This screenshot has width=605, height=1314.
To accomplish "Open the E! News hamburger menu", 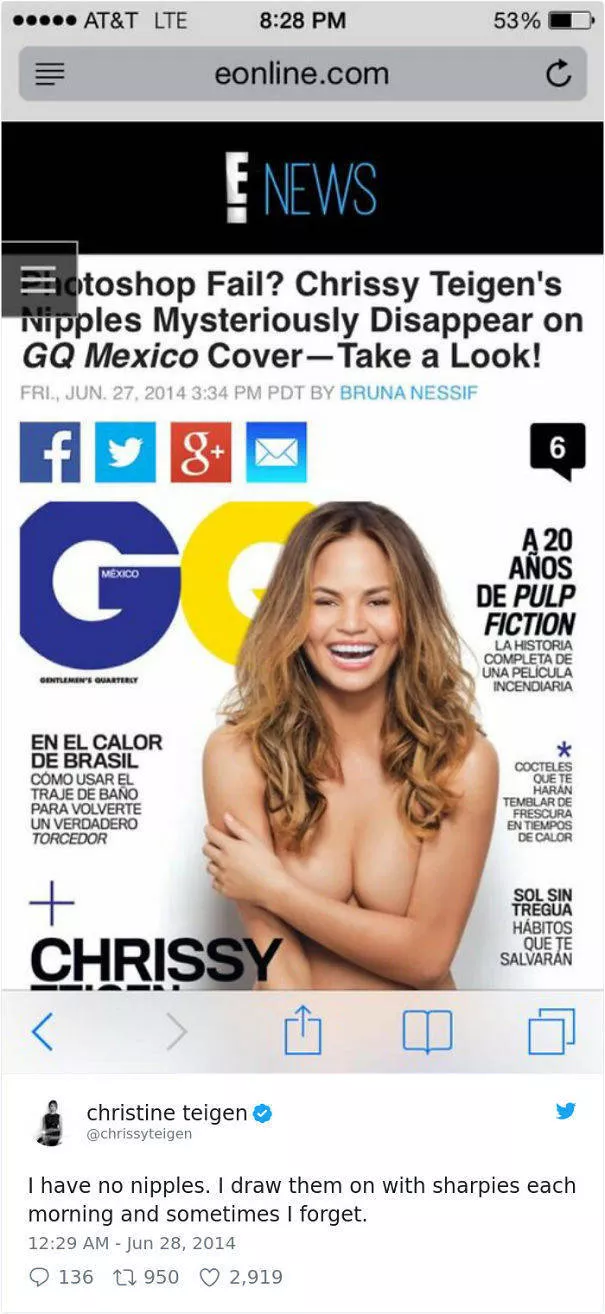I will coord(39,279).
